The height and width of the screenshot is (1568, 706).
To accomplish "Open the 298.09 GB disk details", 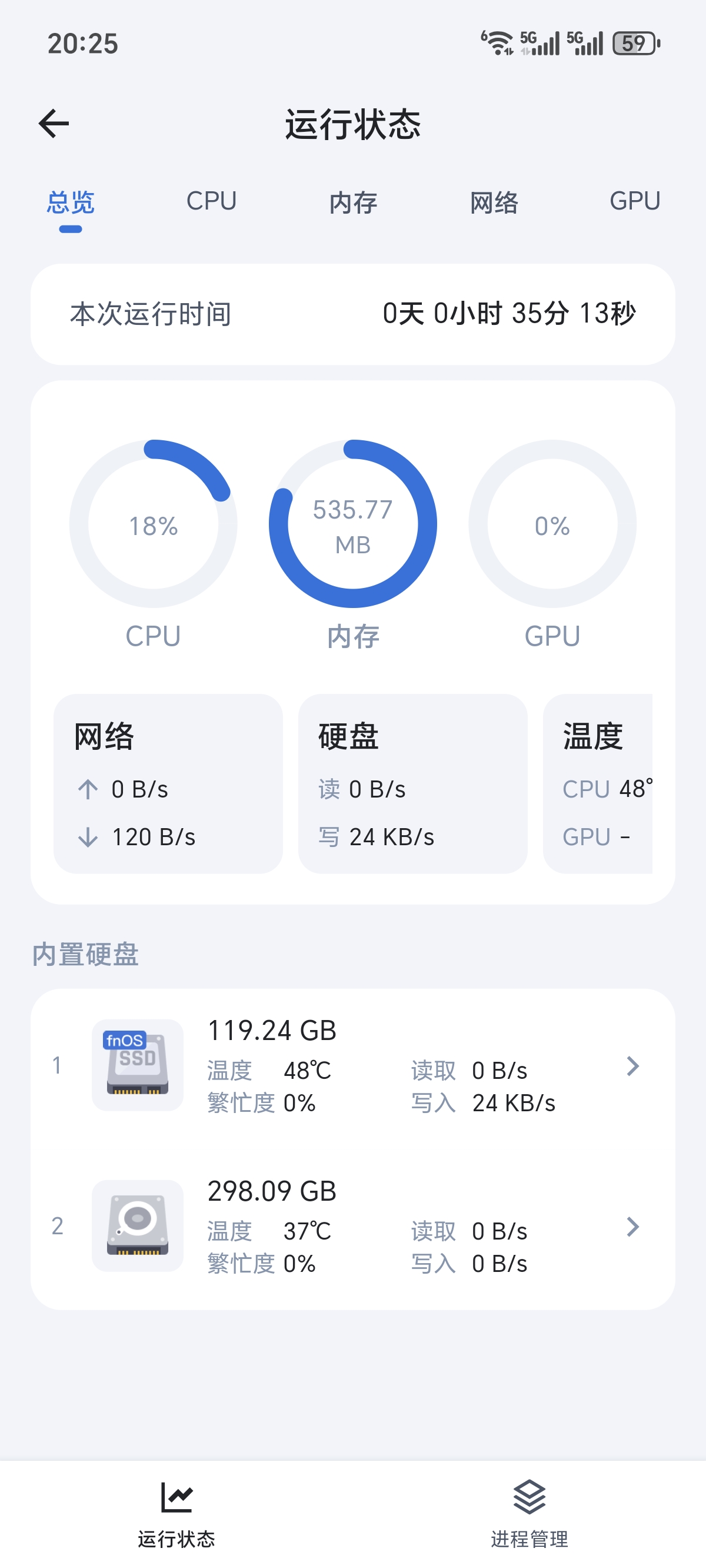I will click(x=353, y=1227).
